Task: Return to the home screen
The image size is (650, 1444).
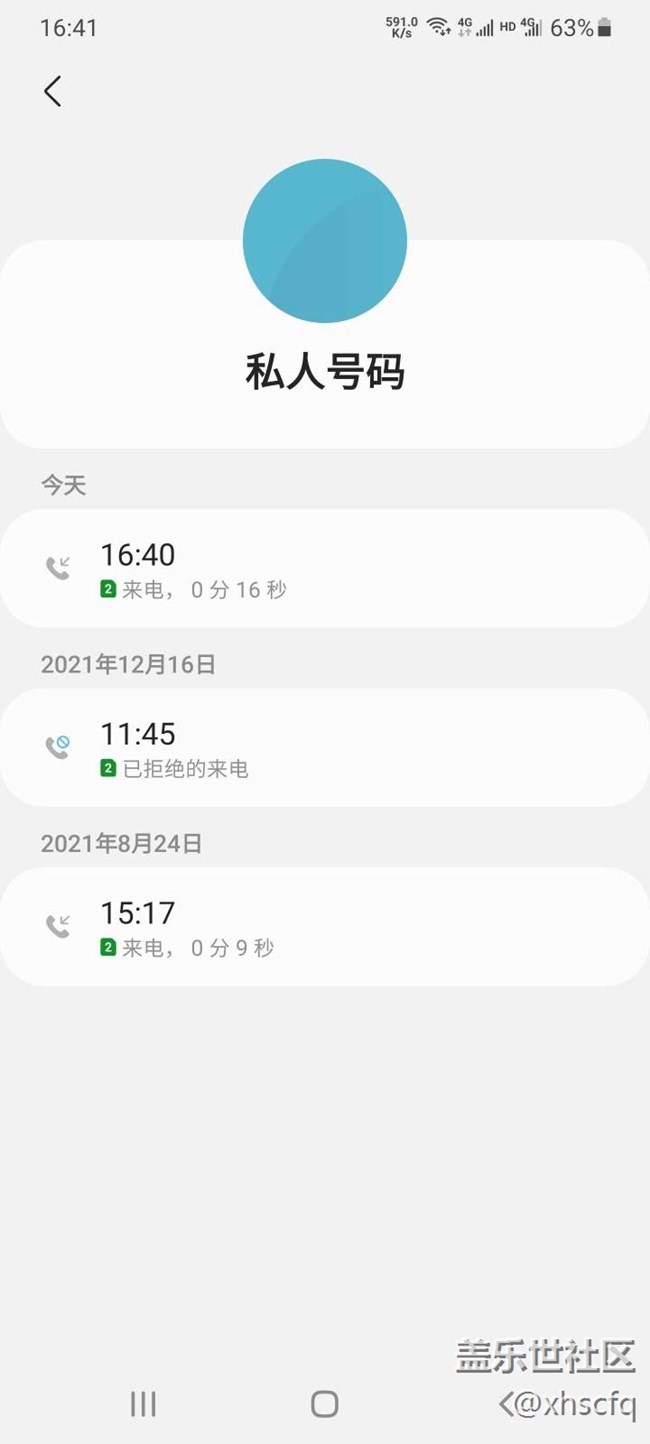Action: (x=324, y=1404)
